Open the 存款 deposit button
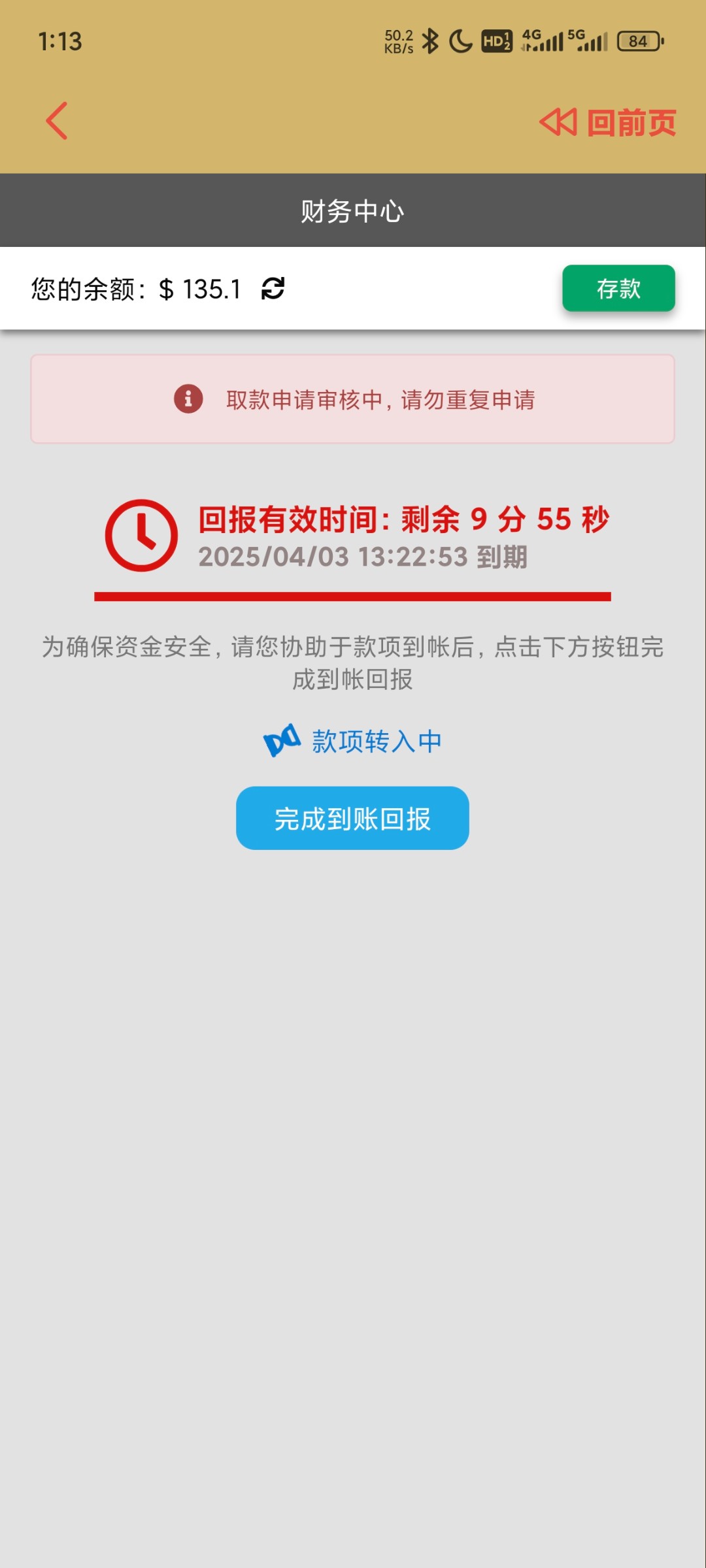 pyautogui.click(x=618, y=288)
